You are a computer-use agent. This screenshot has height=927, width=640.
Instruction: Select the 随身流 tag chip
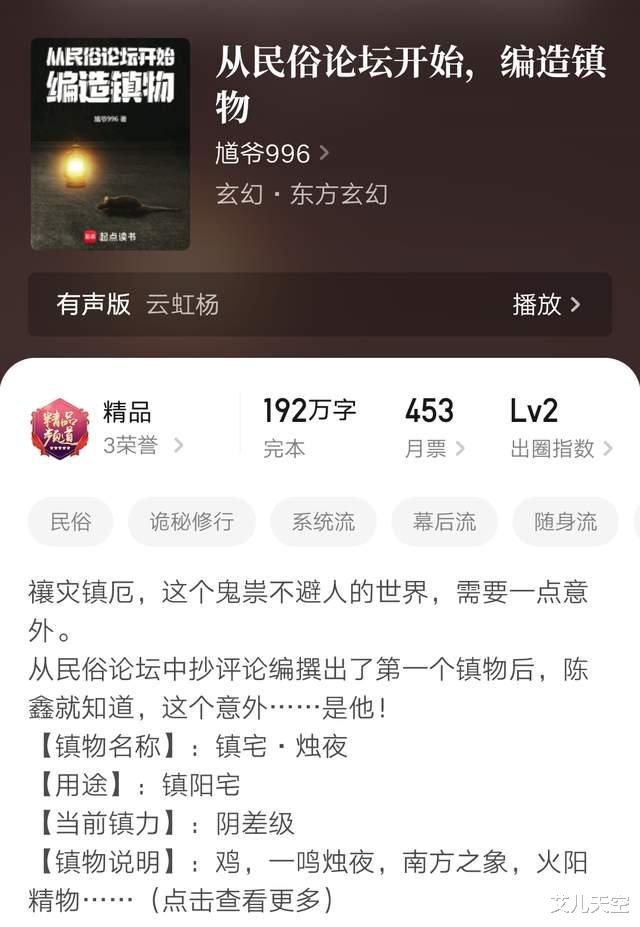tap(566, 522)
